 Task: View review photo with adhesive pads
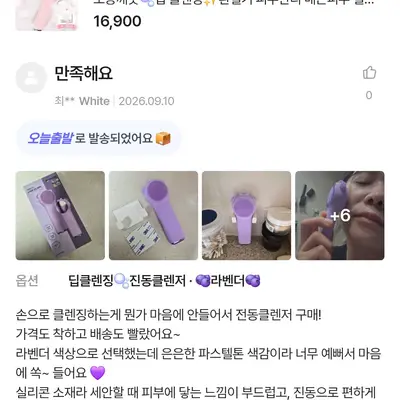click(153, 216)
